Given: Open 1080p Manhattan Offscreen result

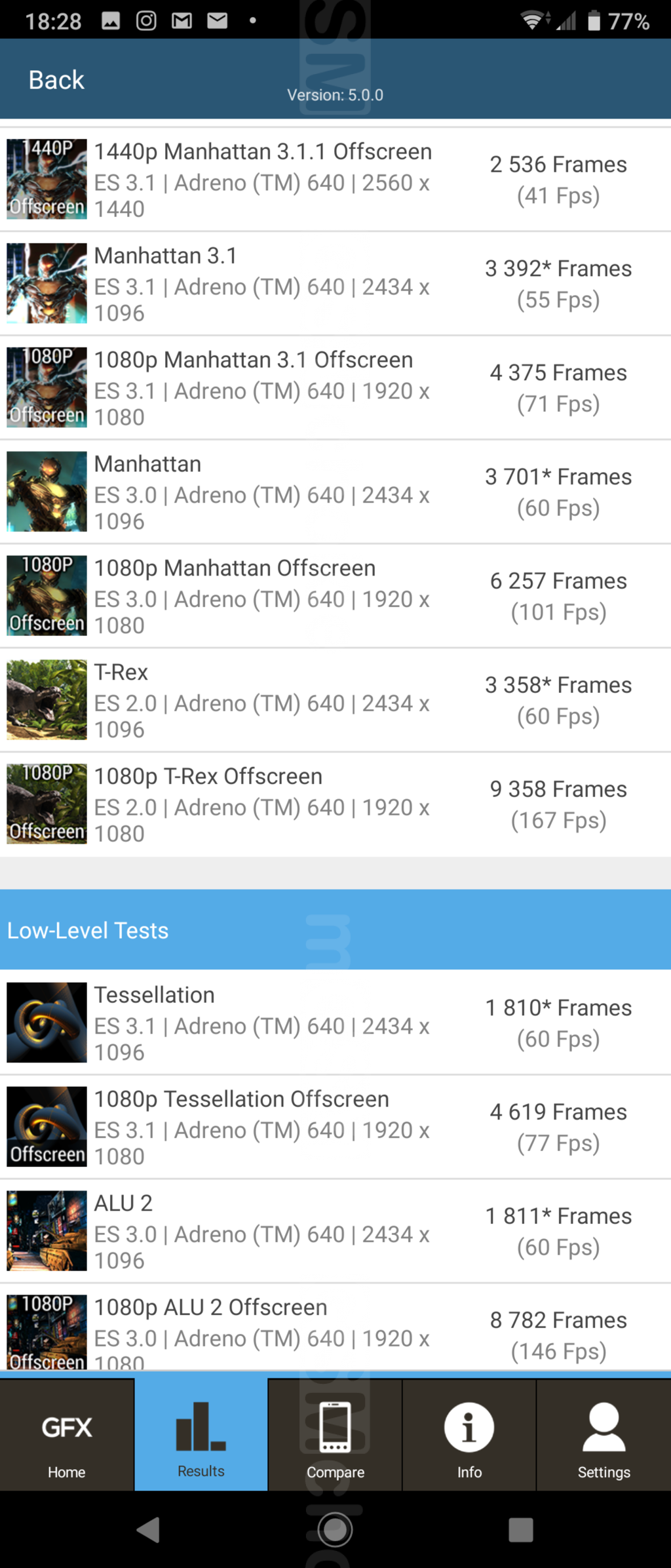Looking at the screenshot, I should 335,597.
